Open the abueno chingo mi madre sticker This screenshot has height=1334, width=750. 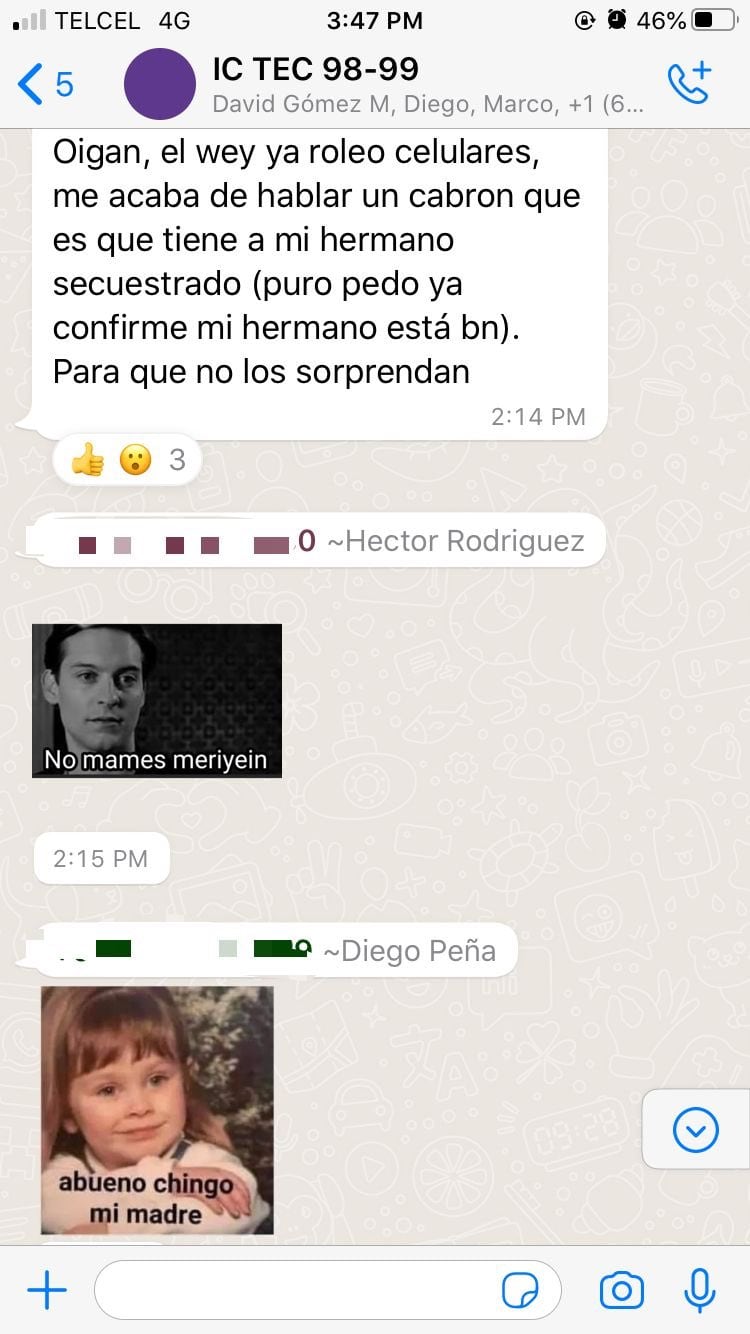157,1110
